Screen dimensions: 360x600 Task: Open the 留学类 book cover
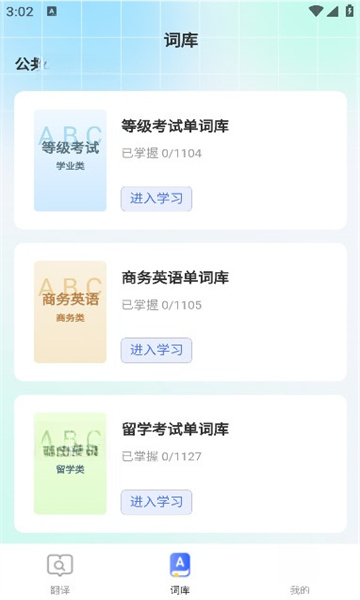coord(70,463)
